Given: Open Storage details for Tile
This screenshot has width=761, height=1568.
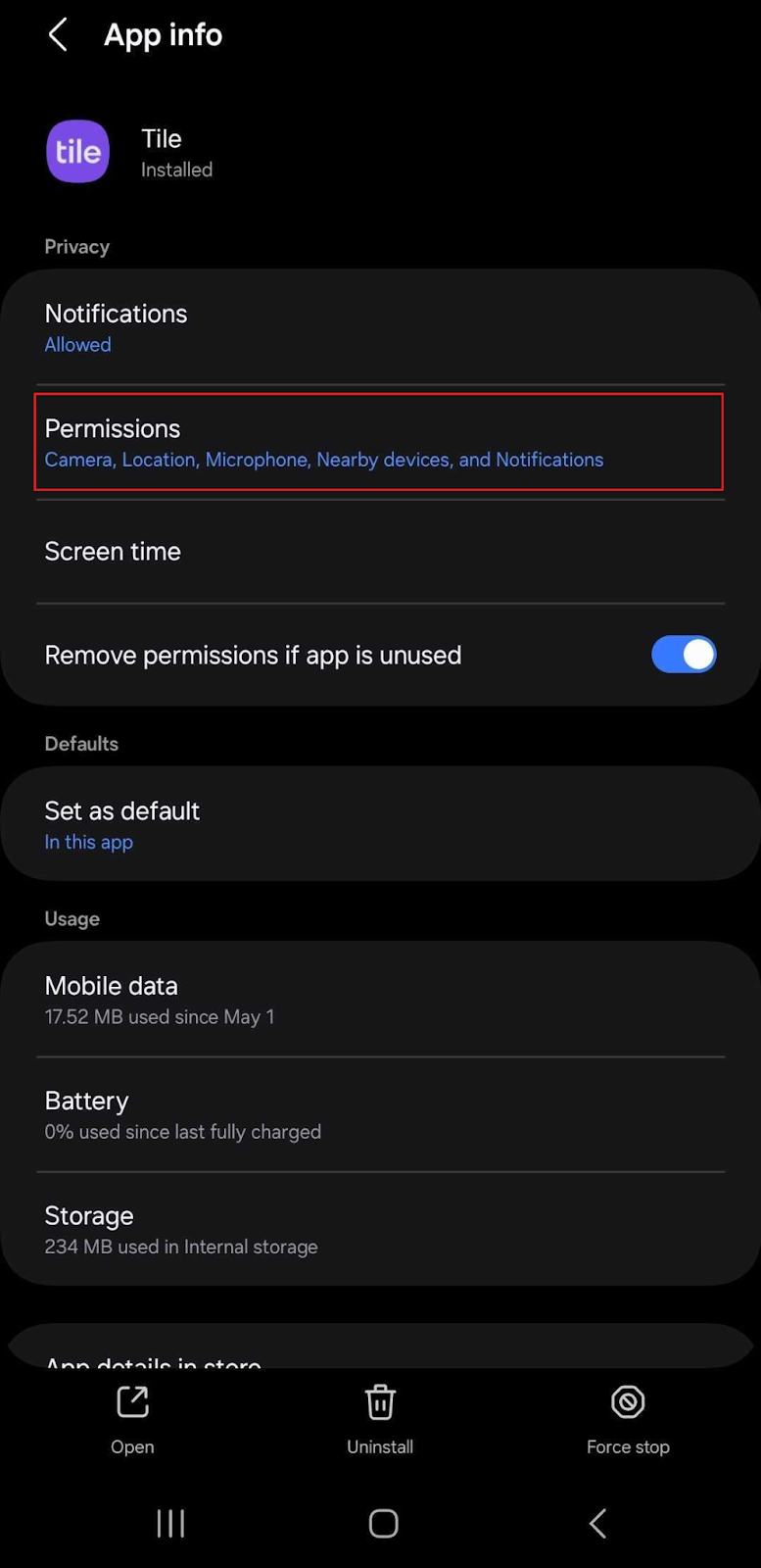Looking at the screenshot, I should pos(380,1229).
